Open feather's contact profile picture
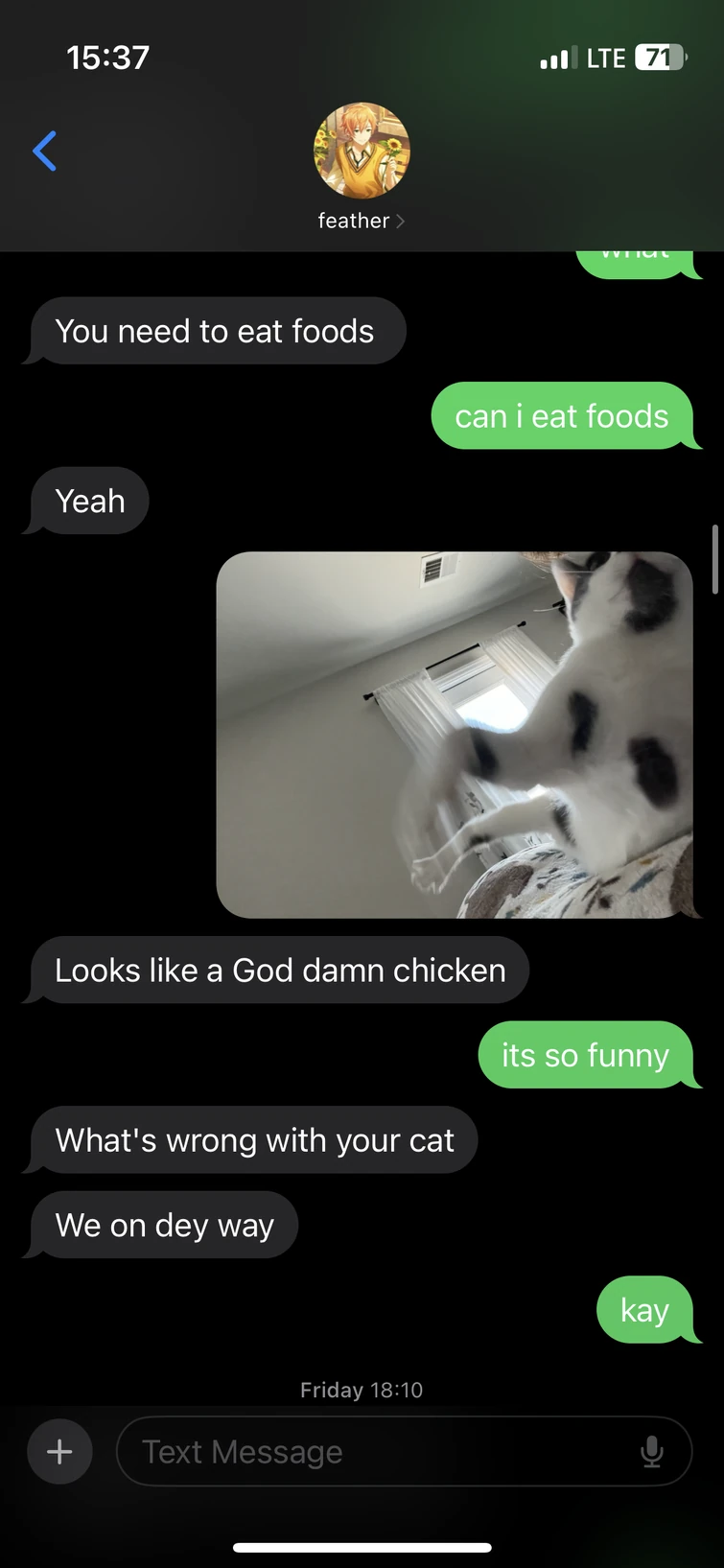The width and height of the screenshot is (724, 1568). point(362,149)
